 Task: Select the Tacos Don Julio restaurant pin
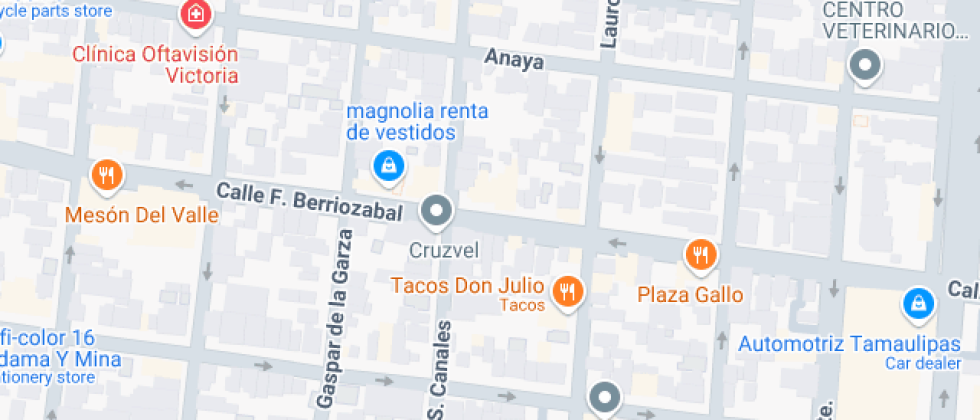pos(568,291)
